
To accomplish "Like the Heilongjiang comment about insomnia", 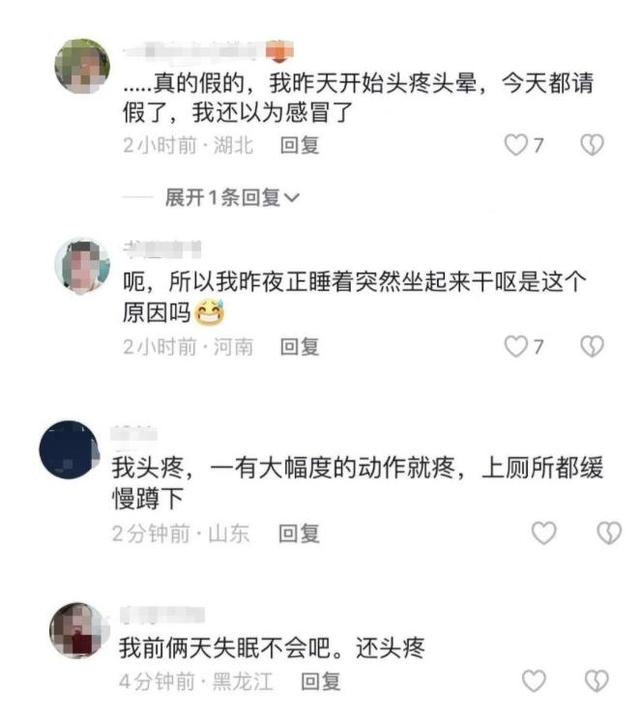I will tap(535, 681).
